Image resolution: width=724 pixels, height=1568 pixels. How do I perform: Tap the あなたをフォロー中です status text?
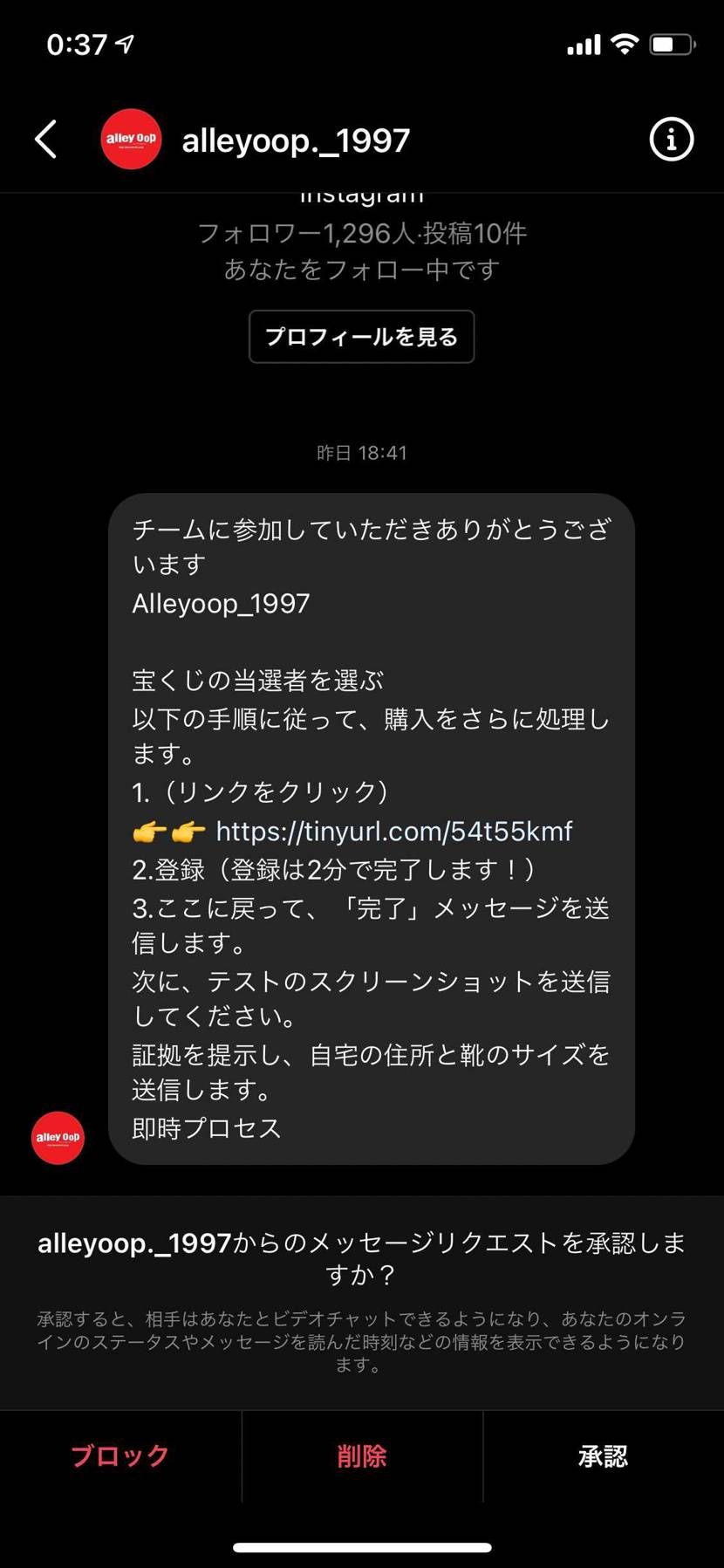click(361, 270)
